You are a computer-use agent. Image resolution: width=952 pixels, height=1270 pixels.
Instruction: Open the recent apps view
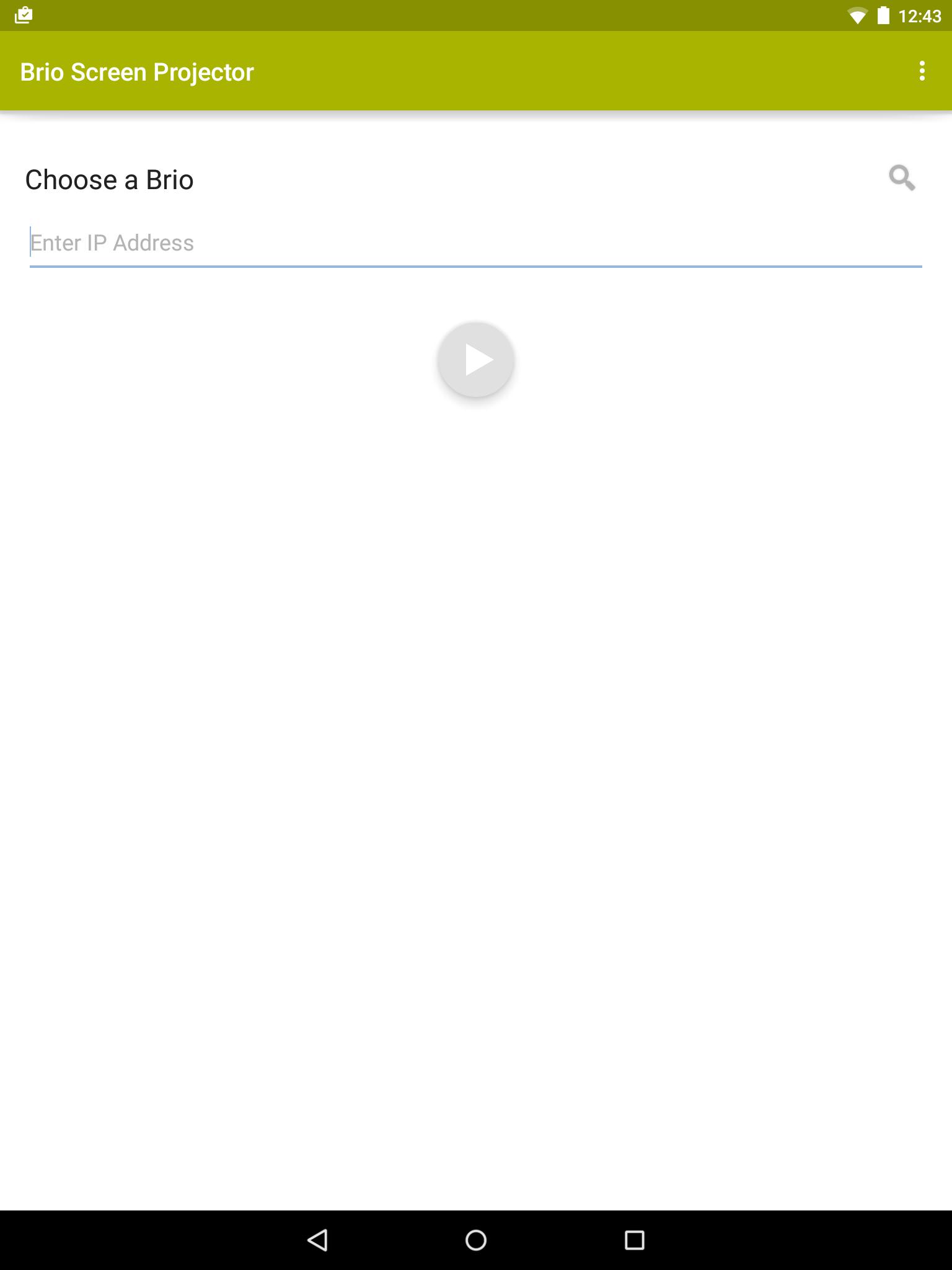click(634, 1240)
